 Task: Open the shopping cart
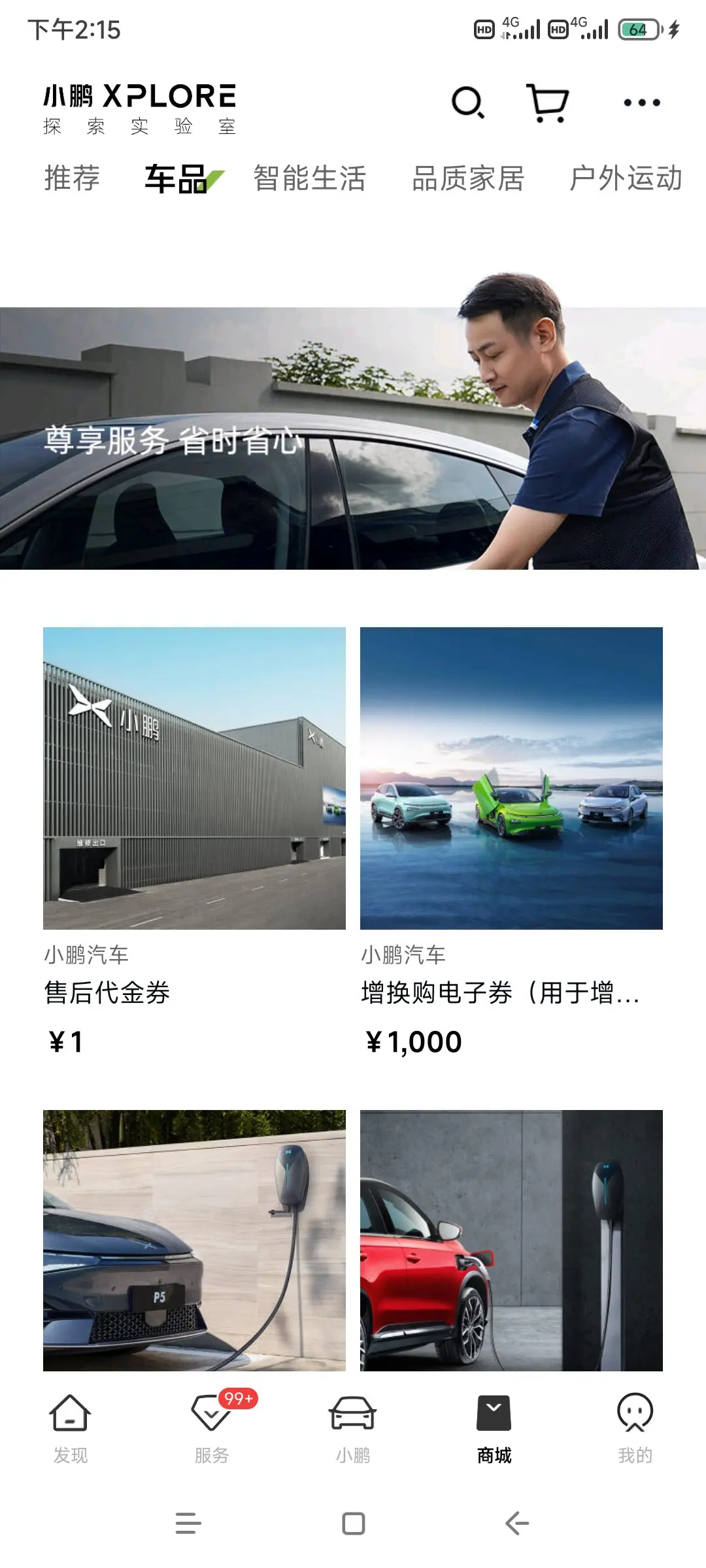(x=548, y=103)
